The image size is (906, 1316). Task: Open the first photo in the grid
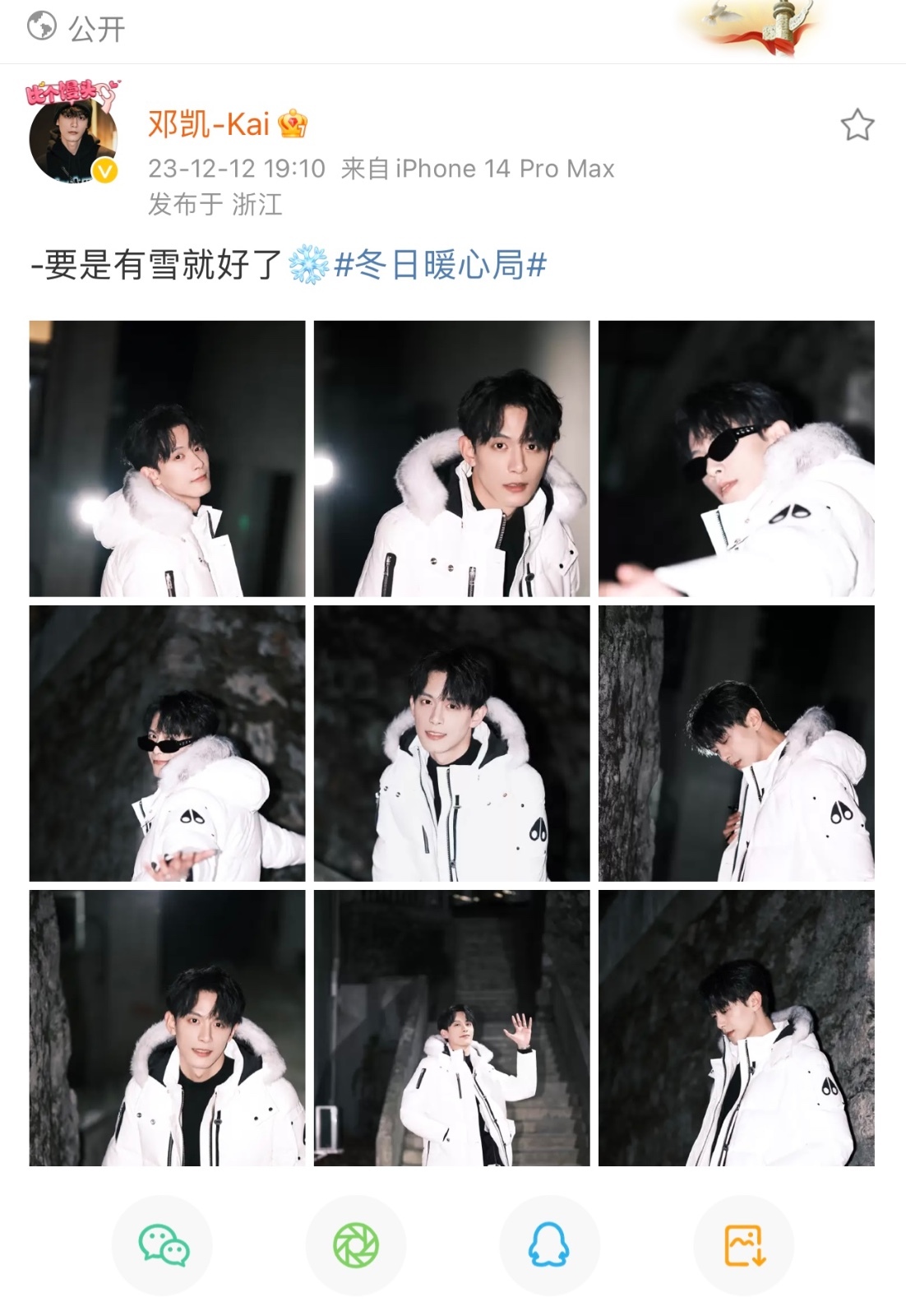[167, 458]
